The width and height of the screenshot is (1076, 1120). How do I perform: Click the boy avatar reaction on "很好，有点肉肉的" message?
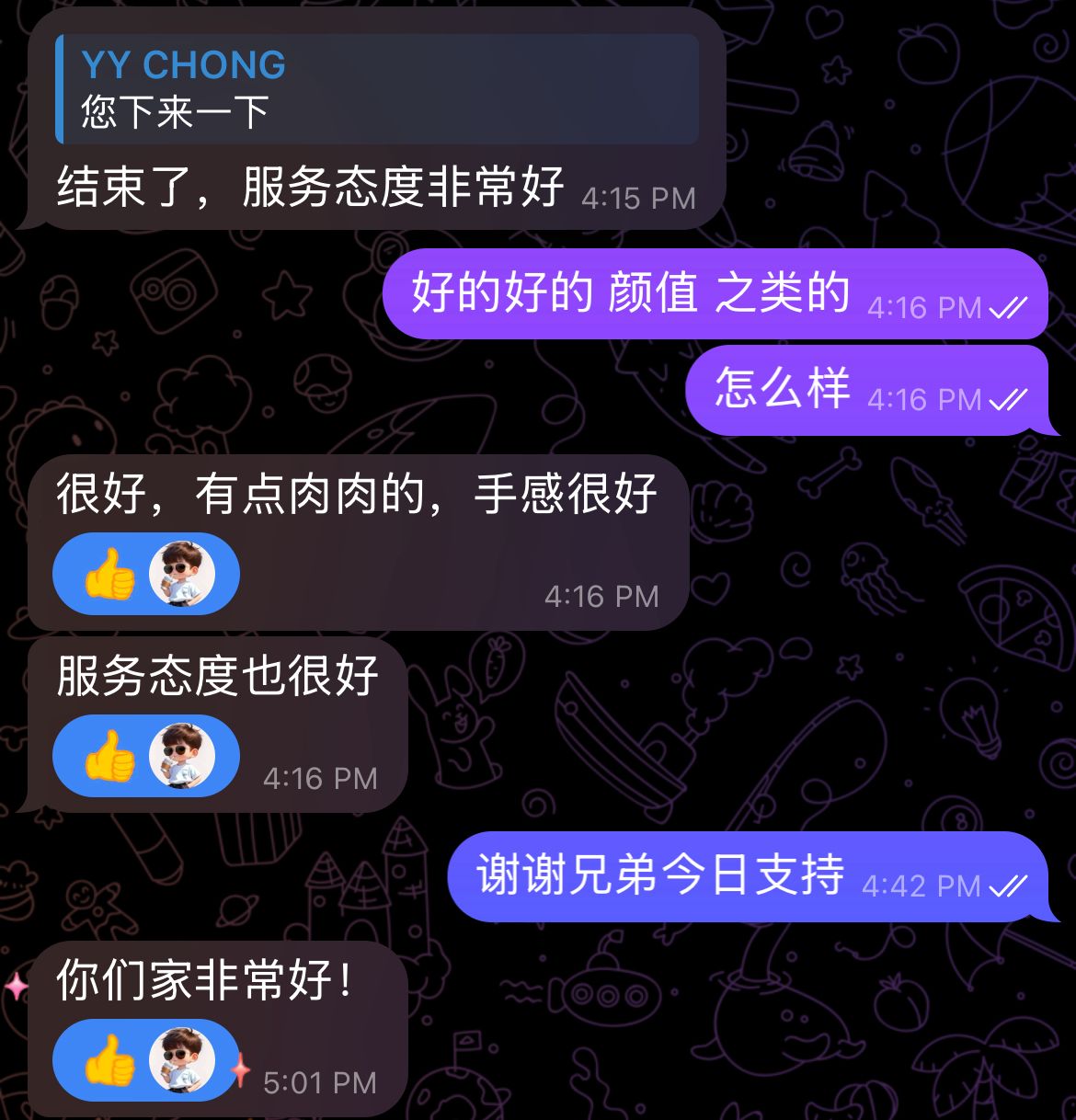click(x=180, y=573)
